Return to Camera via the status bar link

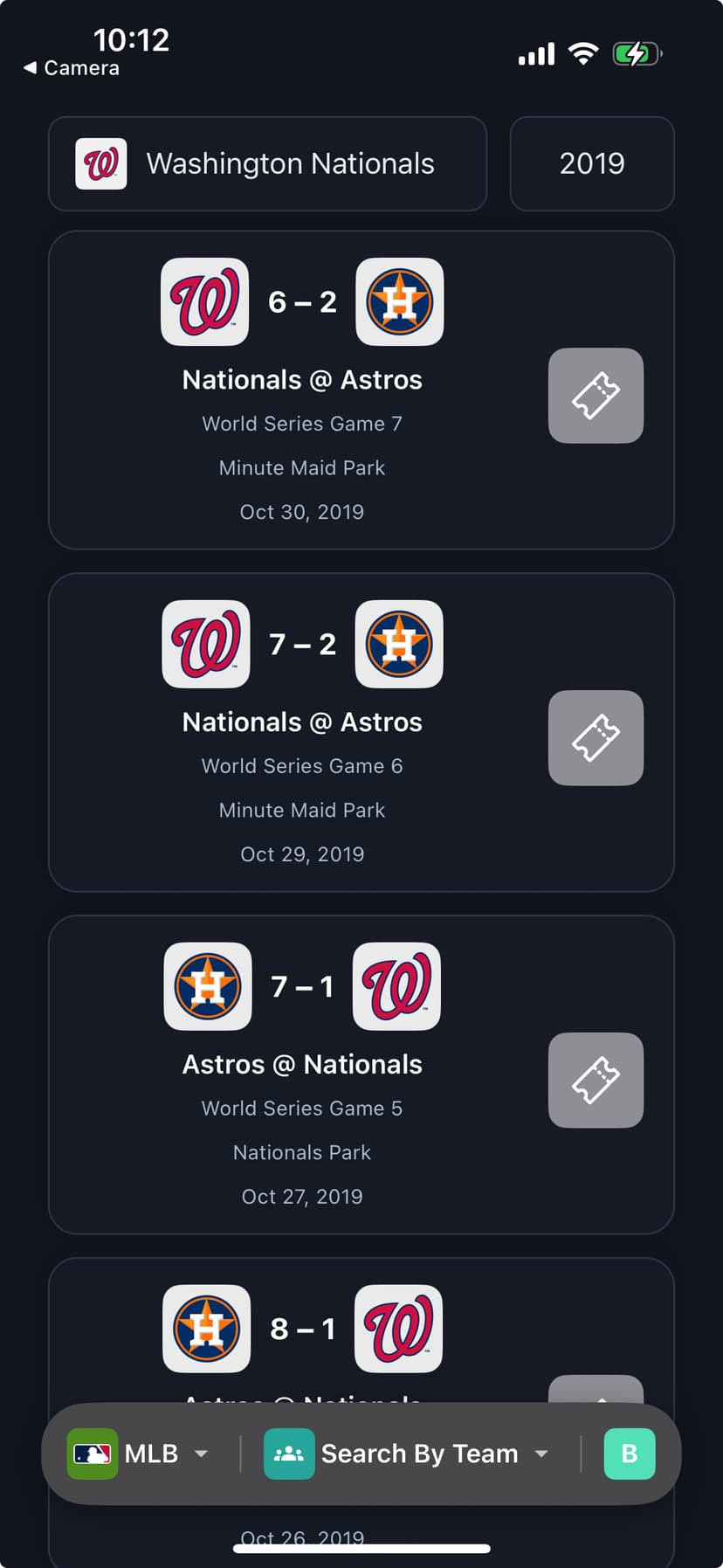70,68
